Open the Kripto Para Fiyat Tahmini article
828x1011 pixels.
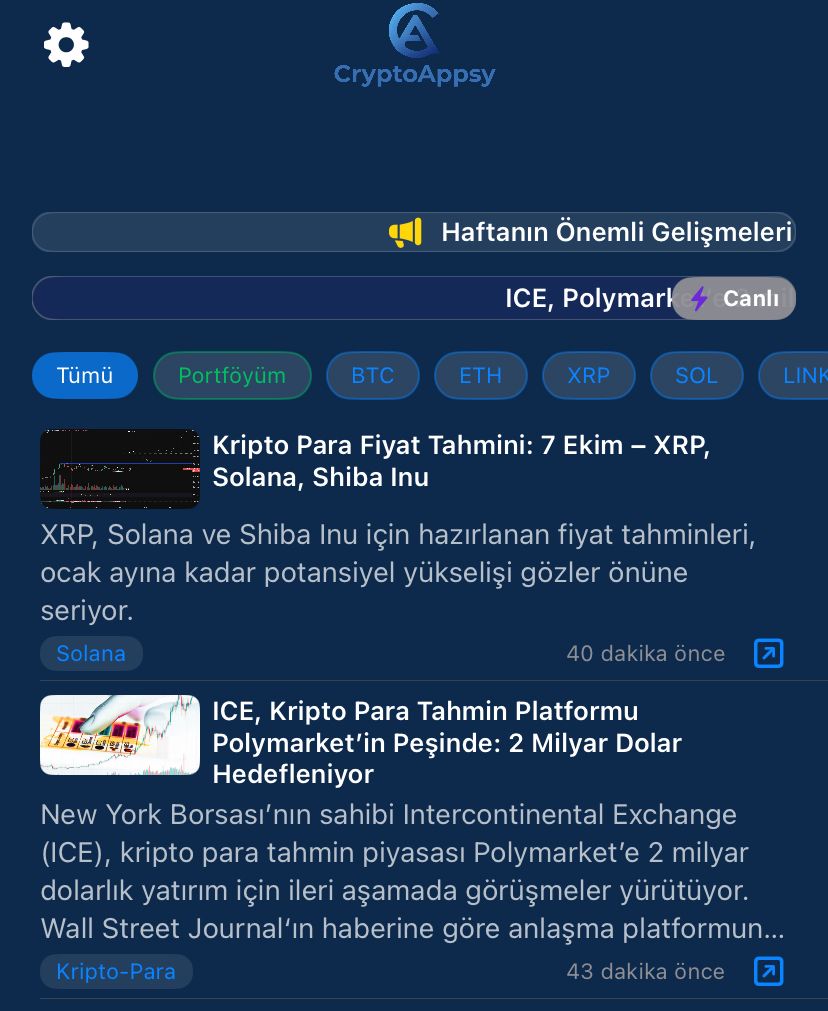[460, 461]
